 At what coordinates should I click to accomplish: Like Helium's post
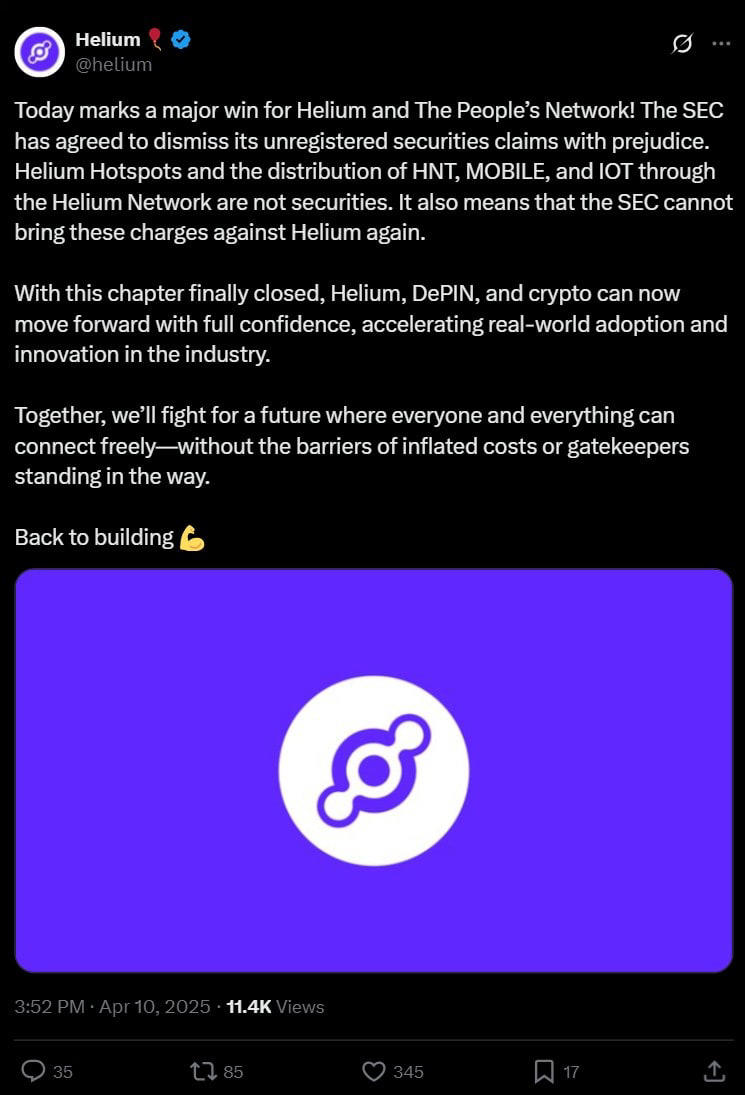(x=375, y=1071)
